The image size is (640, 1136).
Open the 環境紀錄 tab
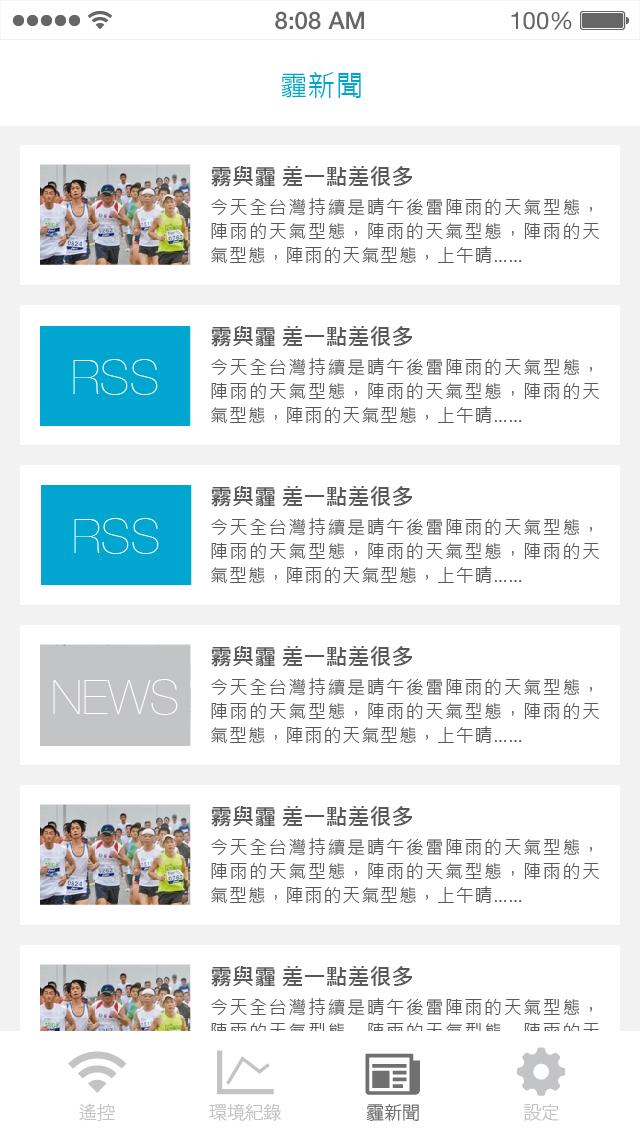245,1084
